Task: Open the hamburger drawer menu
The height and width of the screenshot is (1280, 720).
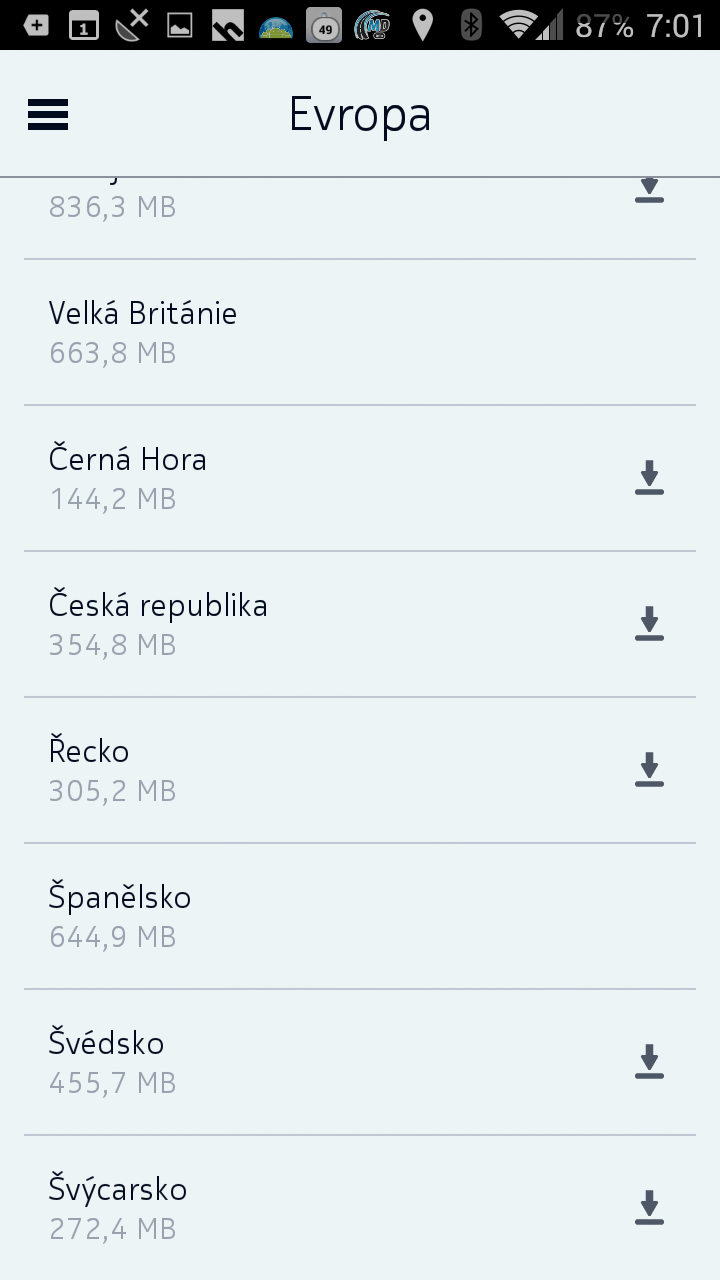Action: click(48, 115)
